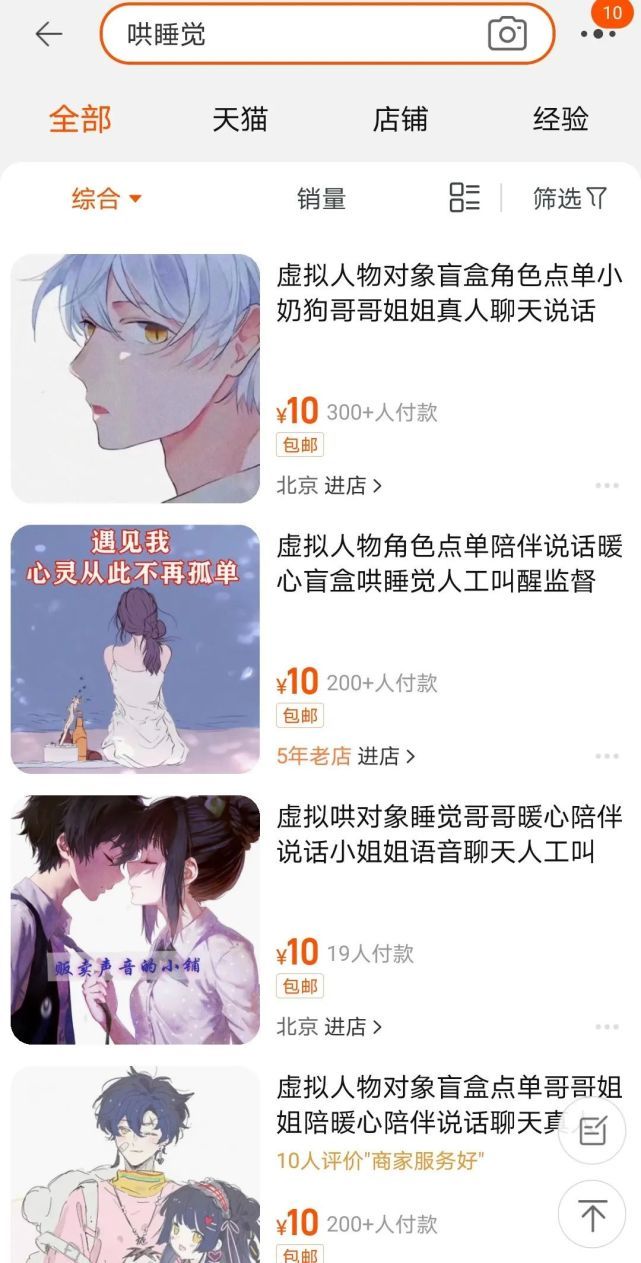641x1263 pixels.
Task: Tap the 哄睡觉 search box
Action: pos(300,34)
